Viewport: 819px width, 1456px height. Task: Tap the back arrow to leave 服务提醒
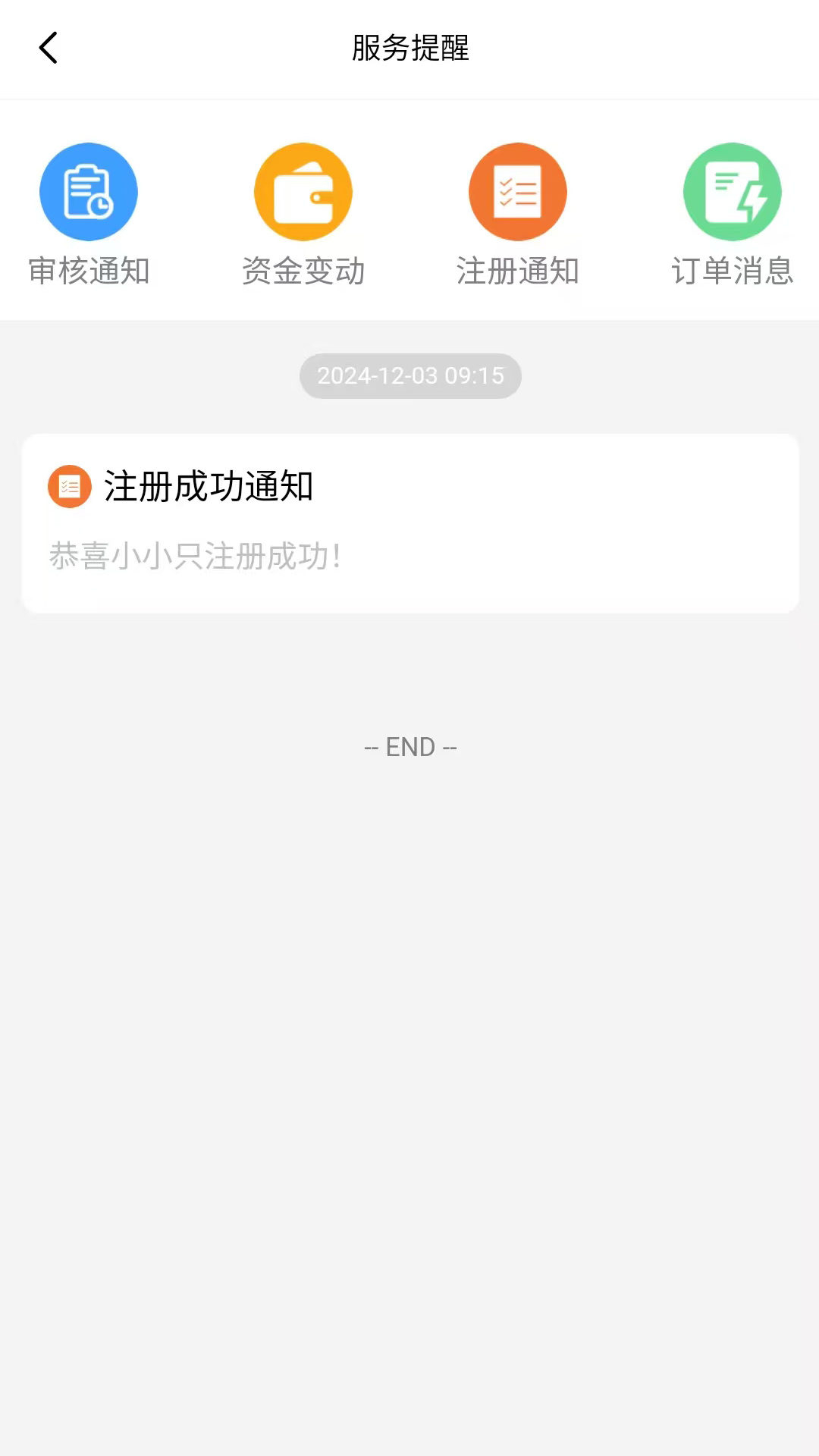[49, 47]
